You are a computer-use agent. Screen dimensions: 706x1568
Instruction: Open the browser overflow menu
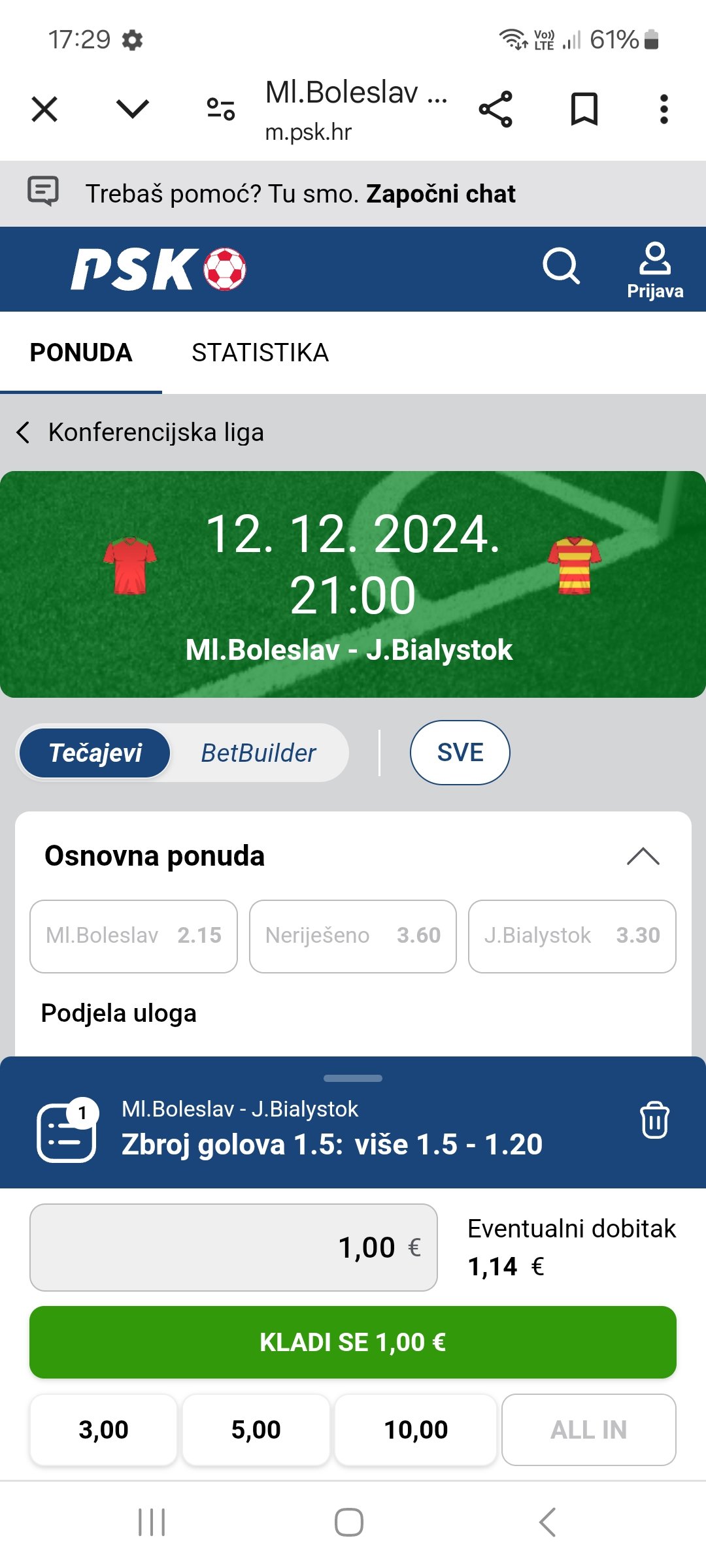(x=664, y=109)
